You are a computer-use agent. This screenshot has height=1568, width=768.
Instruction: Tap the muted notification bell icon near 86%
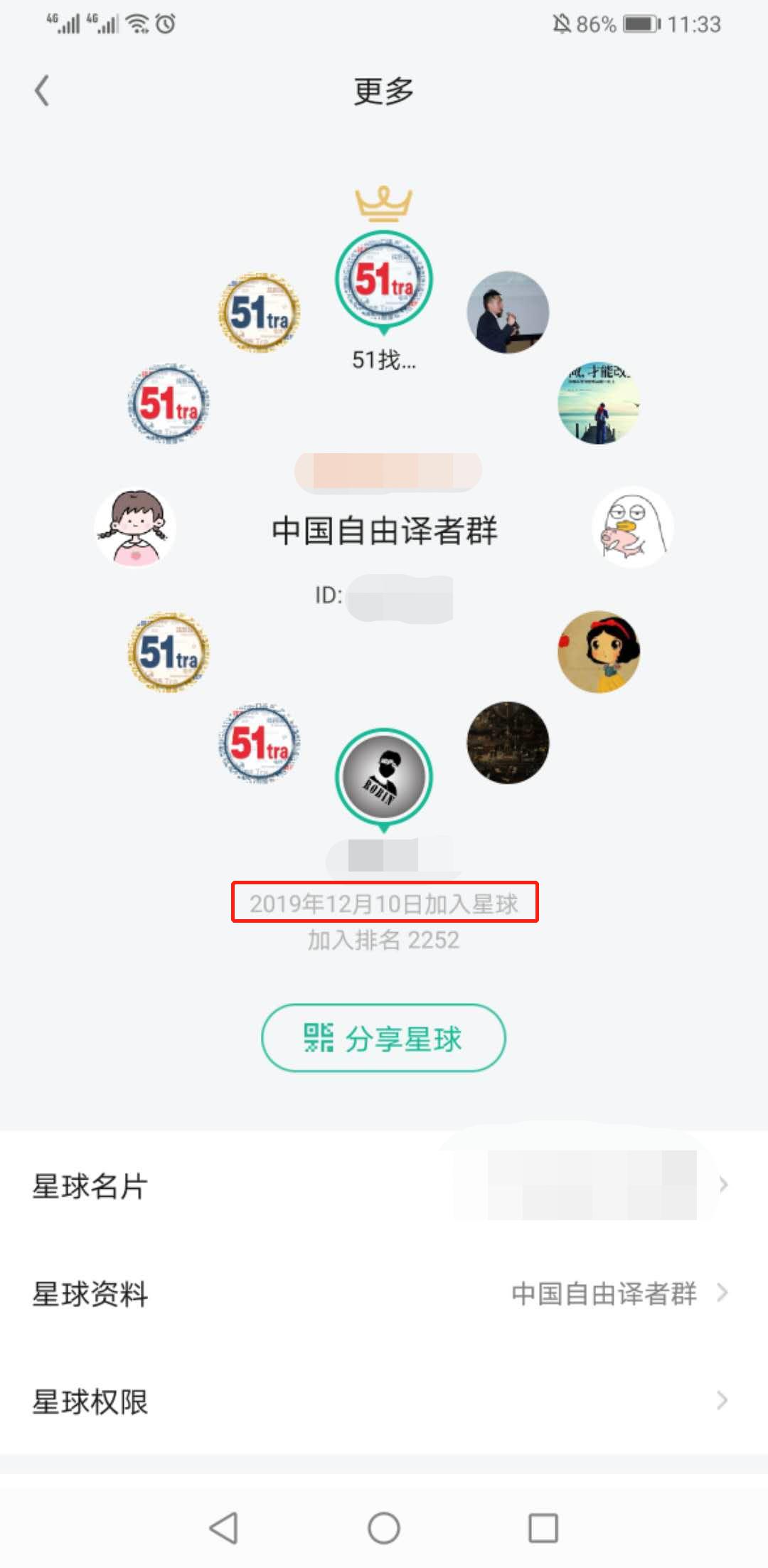[x=562, y=23]
